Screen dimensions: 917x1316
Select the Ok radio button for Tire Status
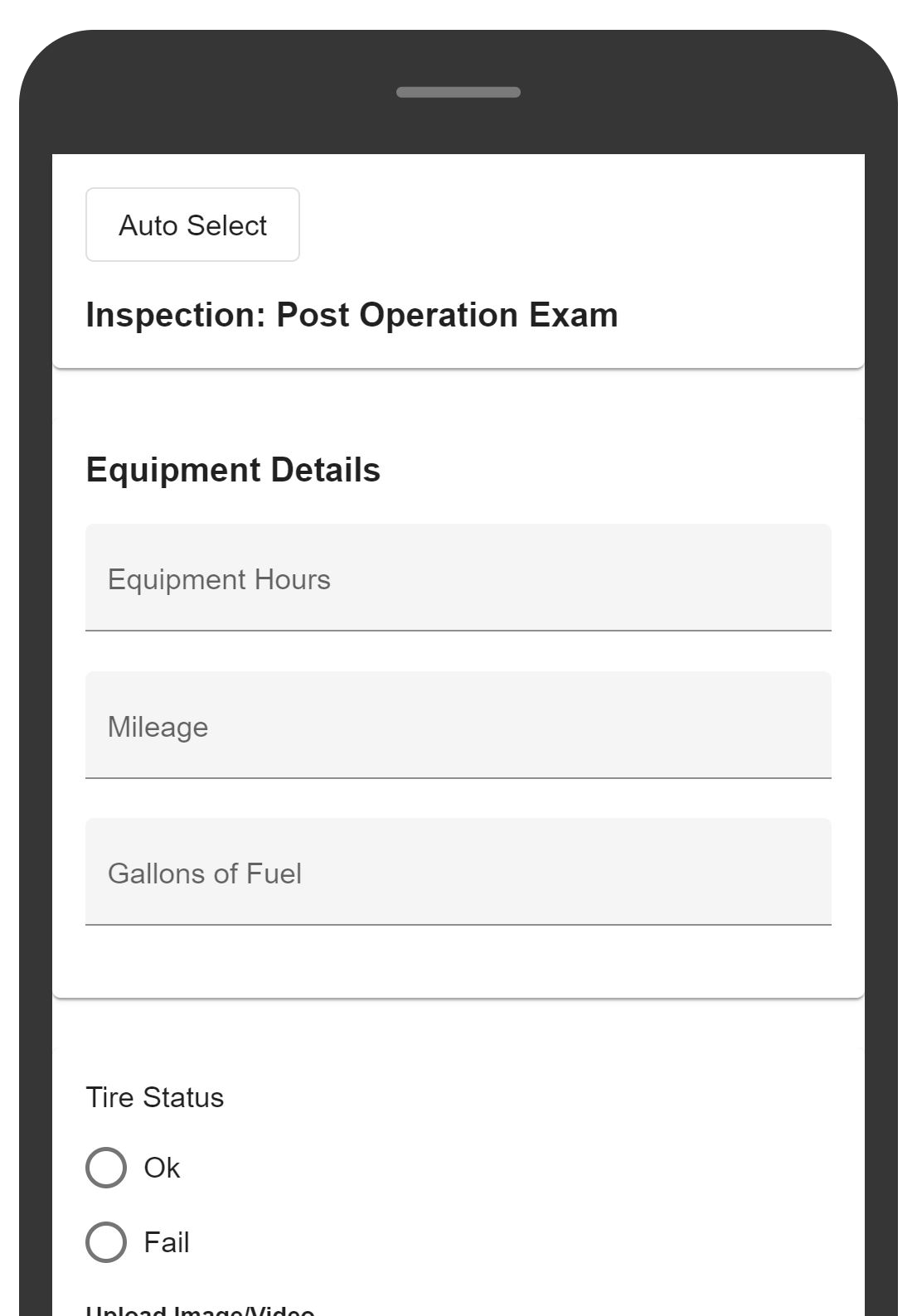point(105,1168)
